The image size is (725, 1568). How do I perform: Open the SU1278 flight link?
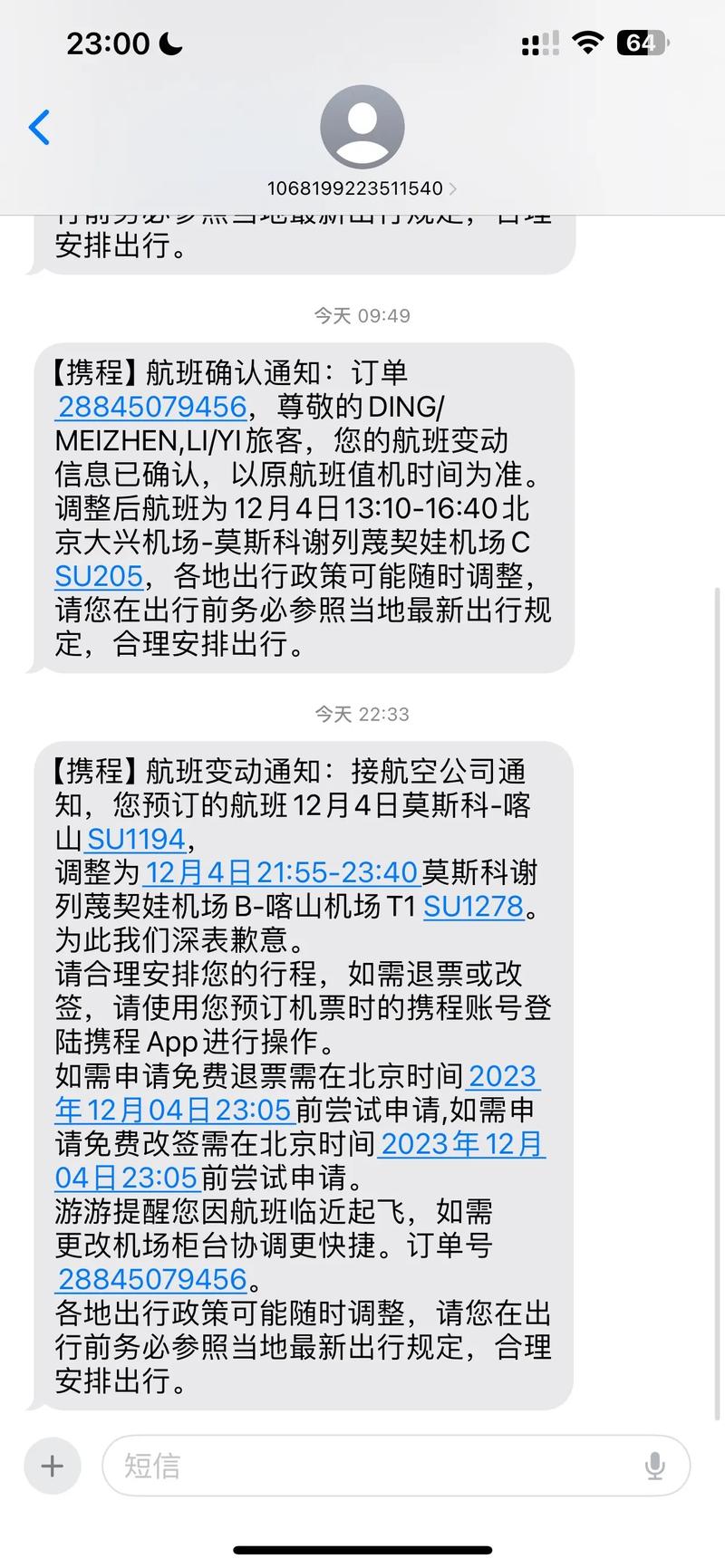tap(474, 906)
